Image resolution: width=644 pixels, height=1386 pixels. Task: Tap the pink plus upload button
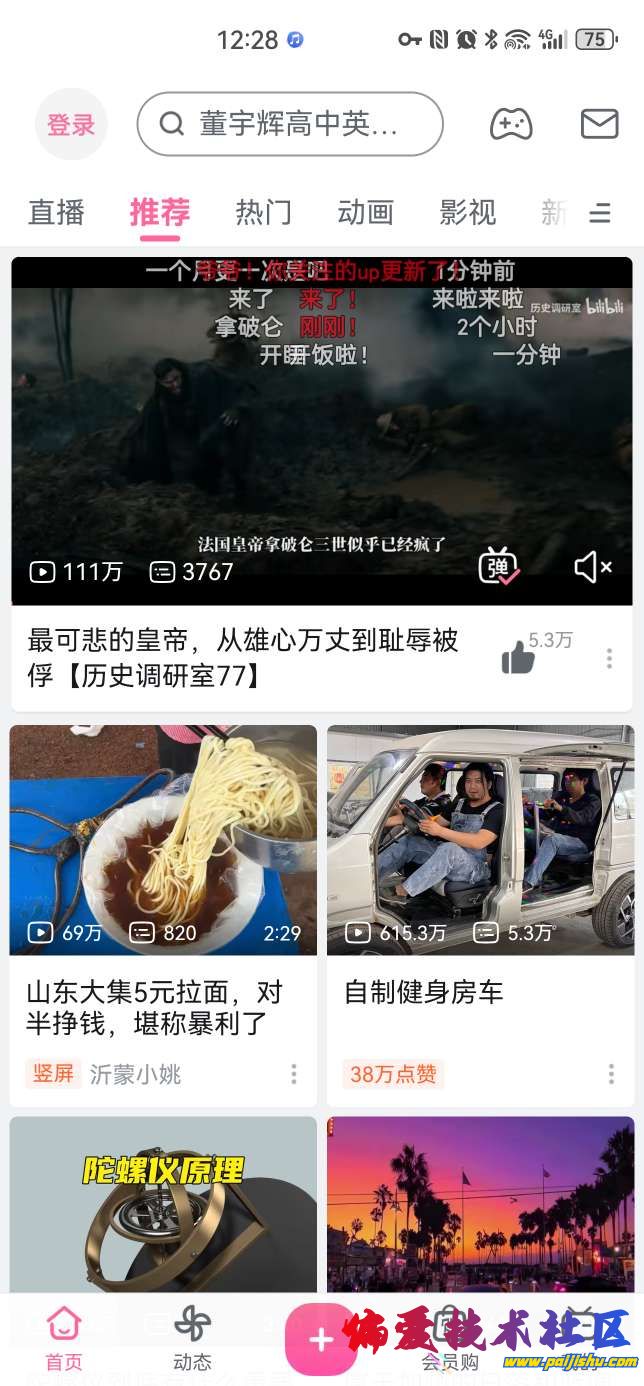tap(321, 1340)
